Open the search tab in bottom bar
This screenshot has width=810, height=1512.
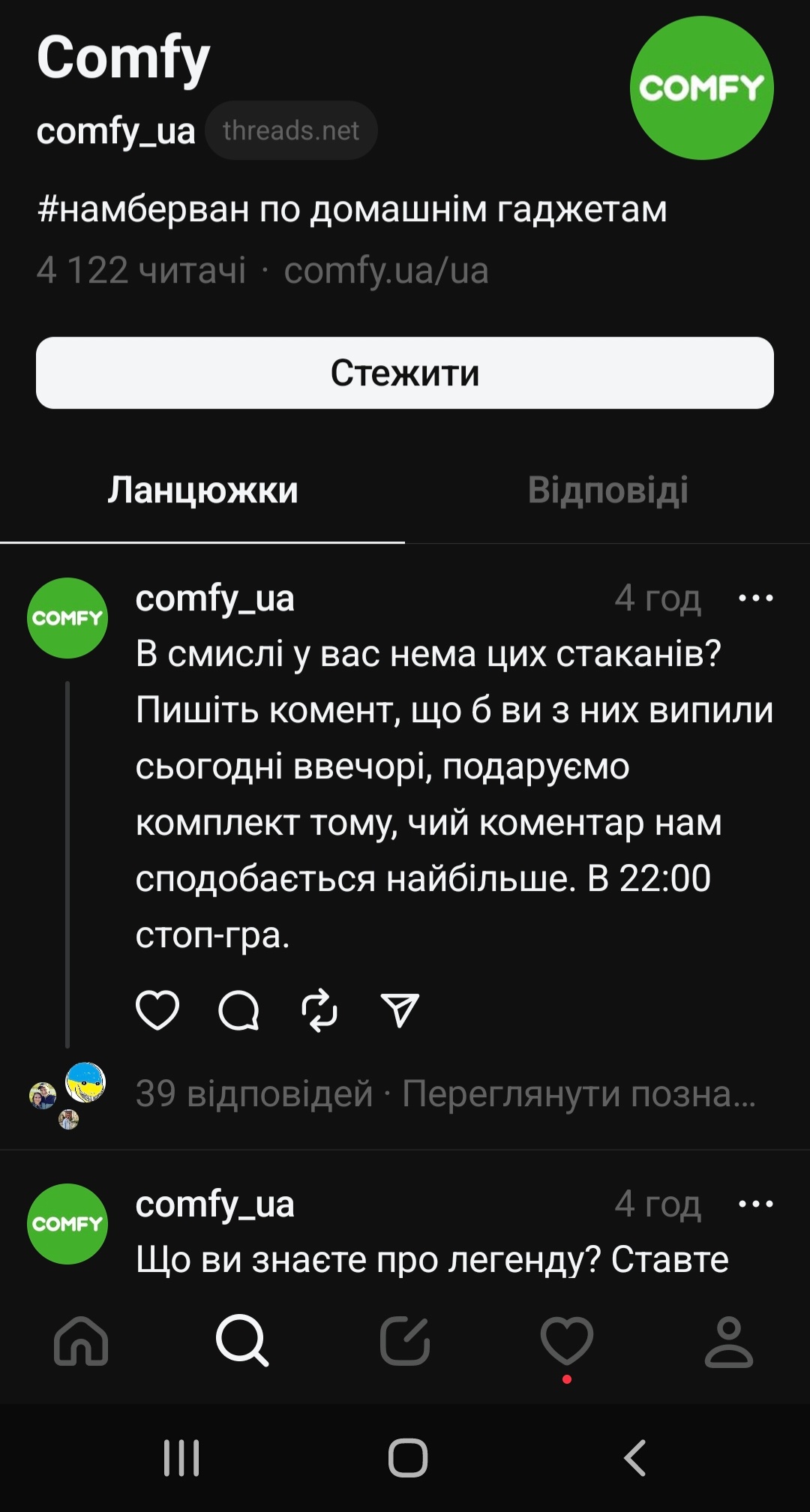(242, 1341)
